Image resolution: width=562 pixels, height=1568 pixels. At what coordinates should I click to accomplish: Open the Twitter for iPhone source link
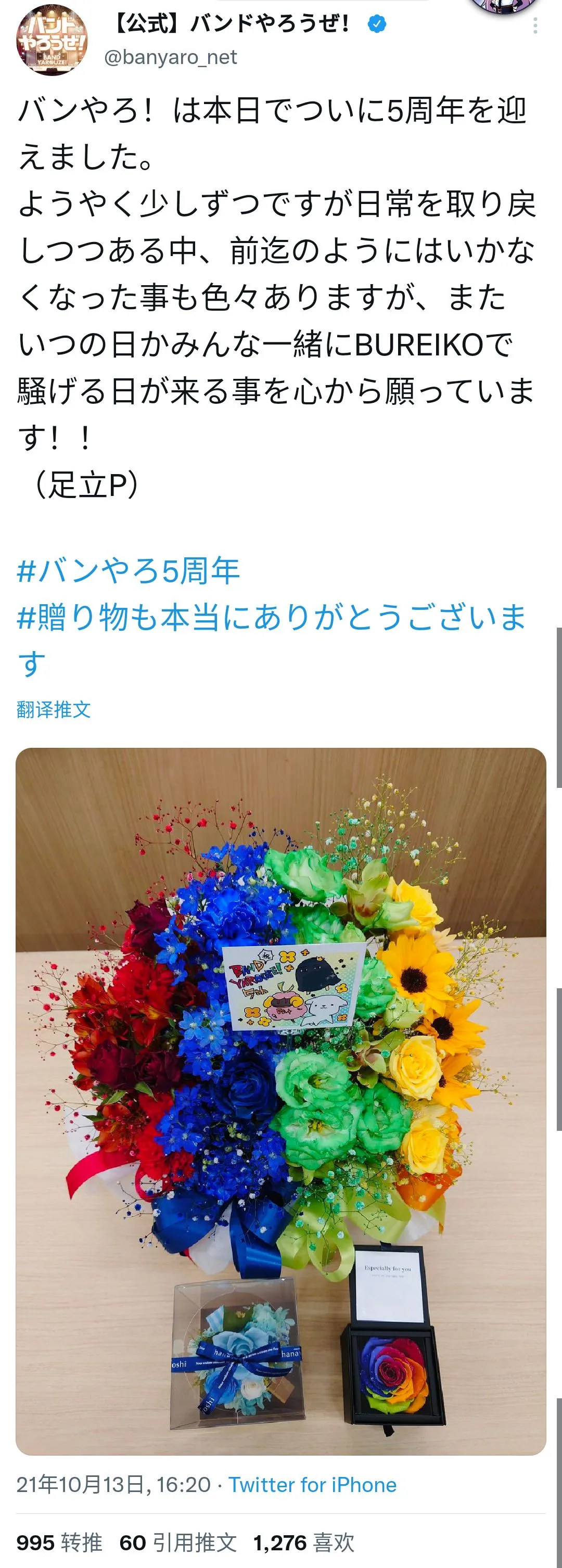coord(312,1485)
